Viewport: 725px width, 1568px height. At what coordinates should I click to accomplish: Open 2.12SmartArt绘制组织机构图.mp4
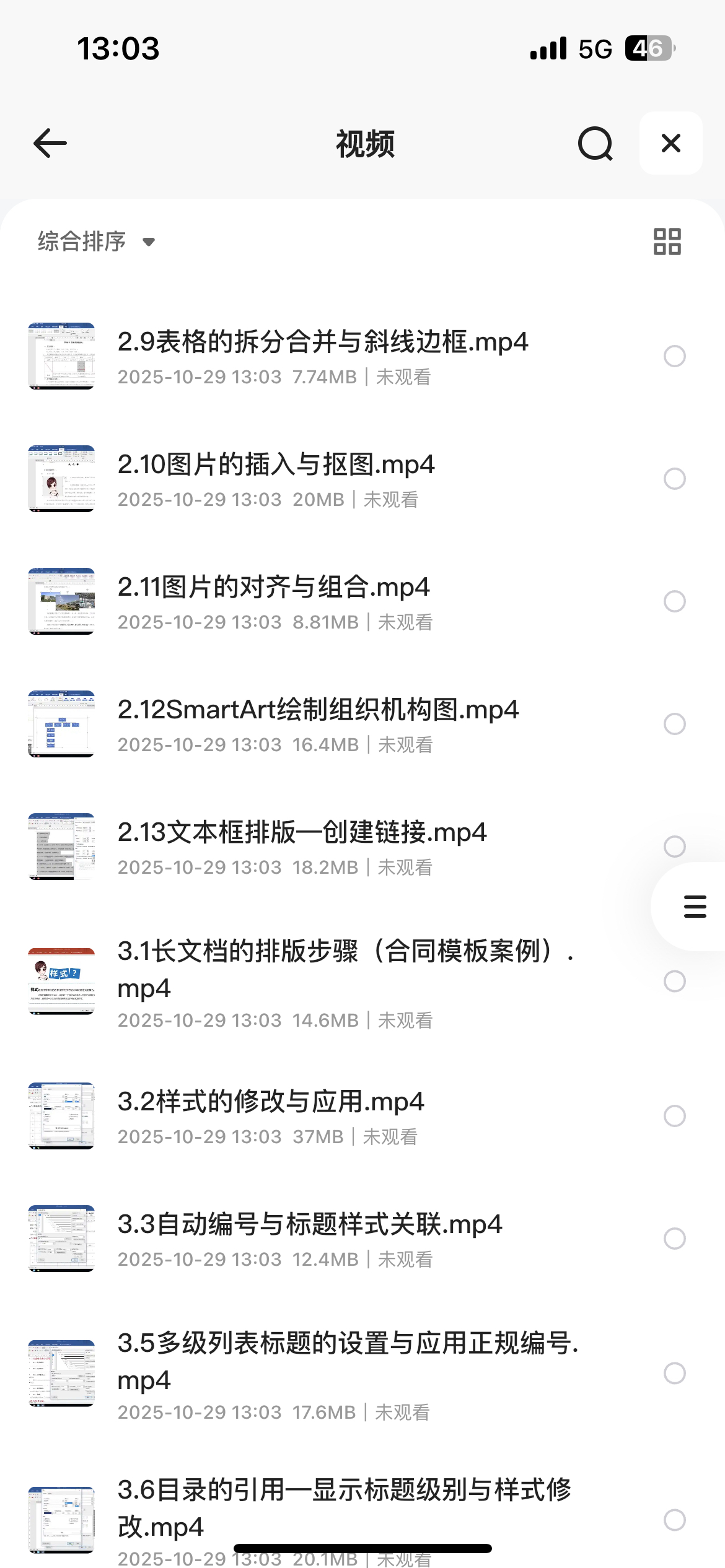[x=318, y=710]
